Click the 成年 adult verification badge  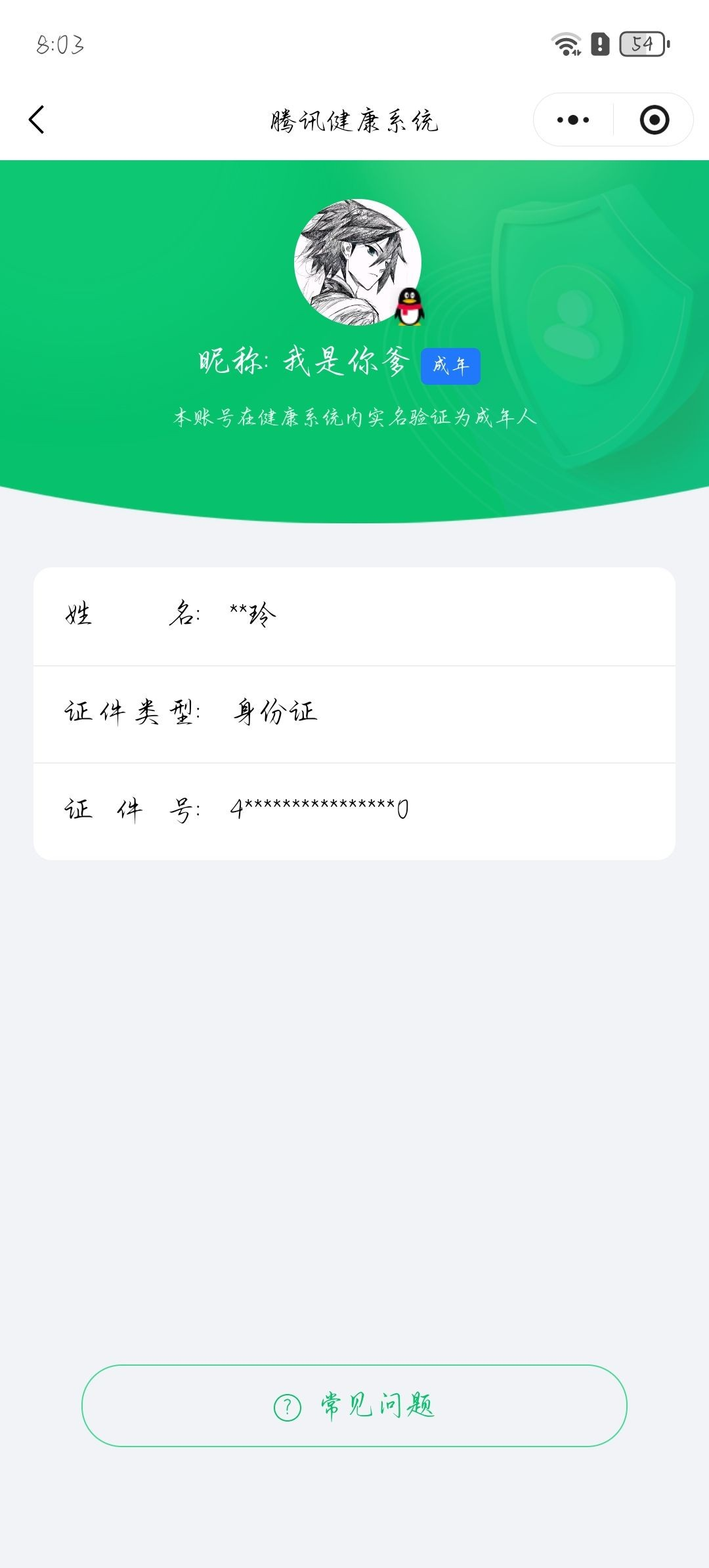(x=451, y=366)
